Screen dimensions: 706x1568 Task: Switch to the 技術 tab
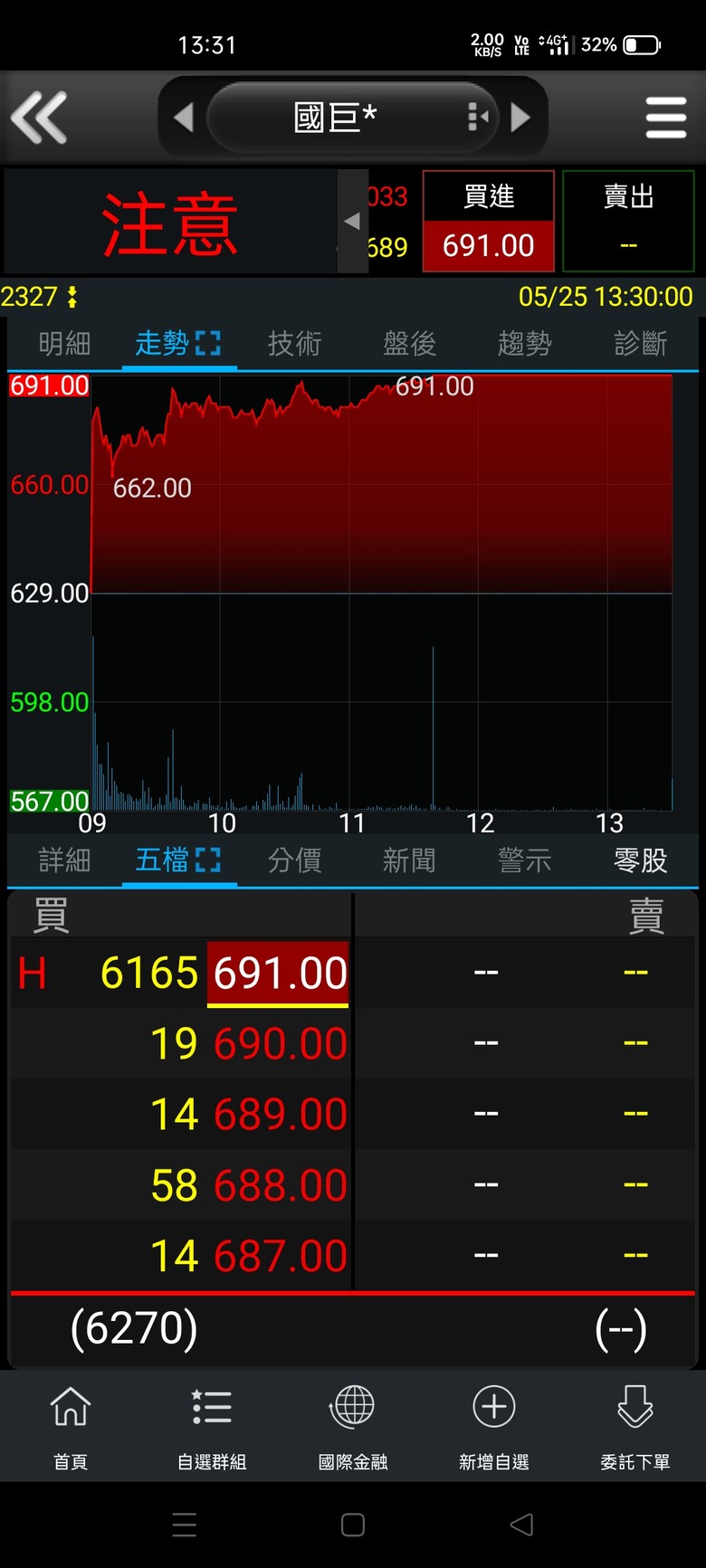pyautogui.click(x=294, y=344)
